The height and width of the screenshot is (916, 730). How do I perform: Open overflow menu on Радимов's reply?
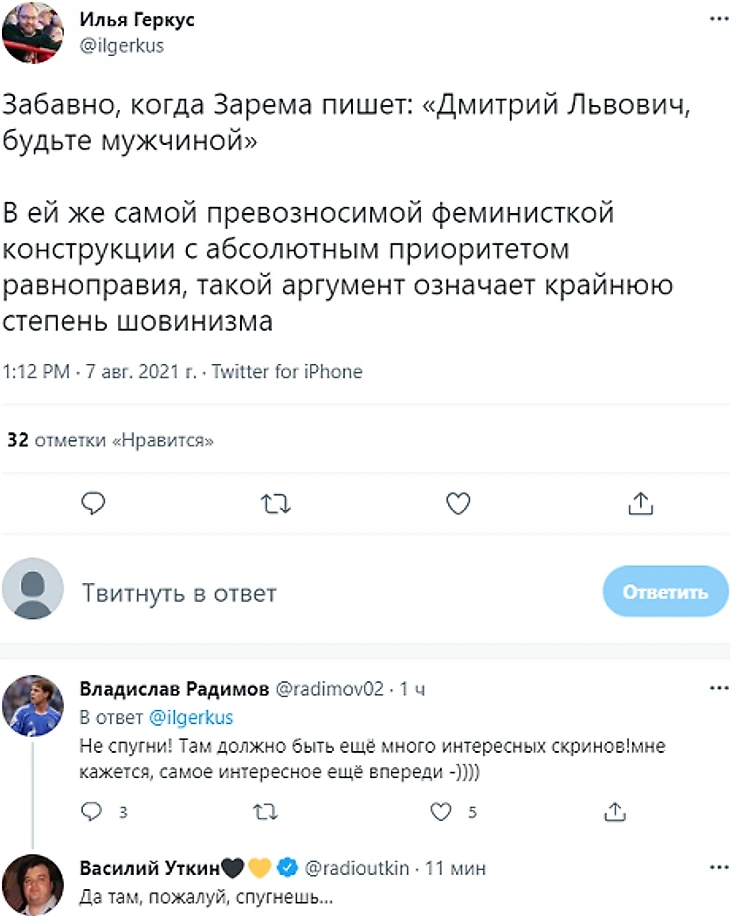(717, 689)
